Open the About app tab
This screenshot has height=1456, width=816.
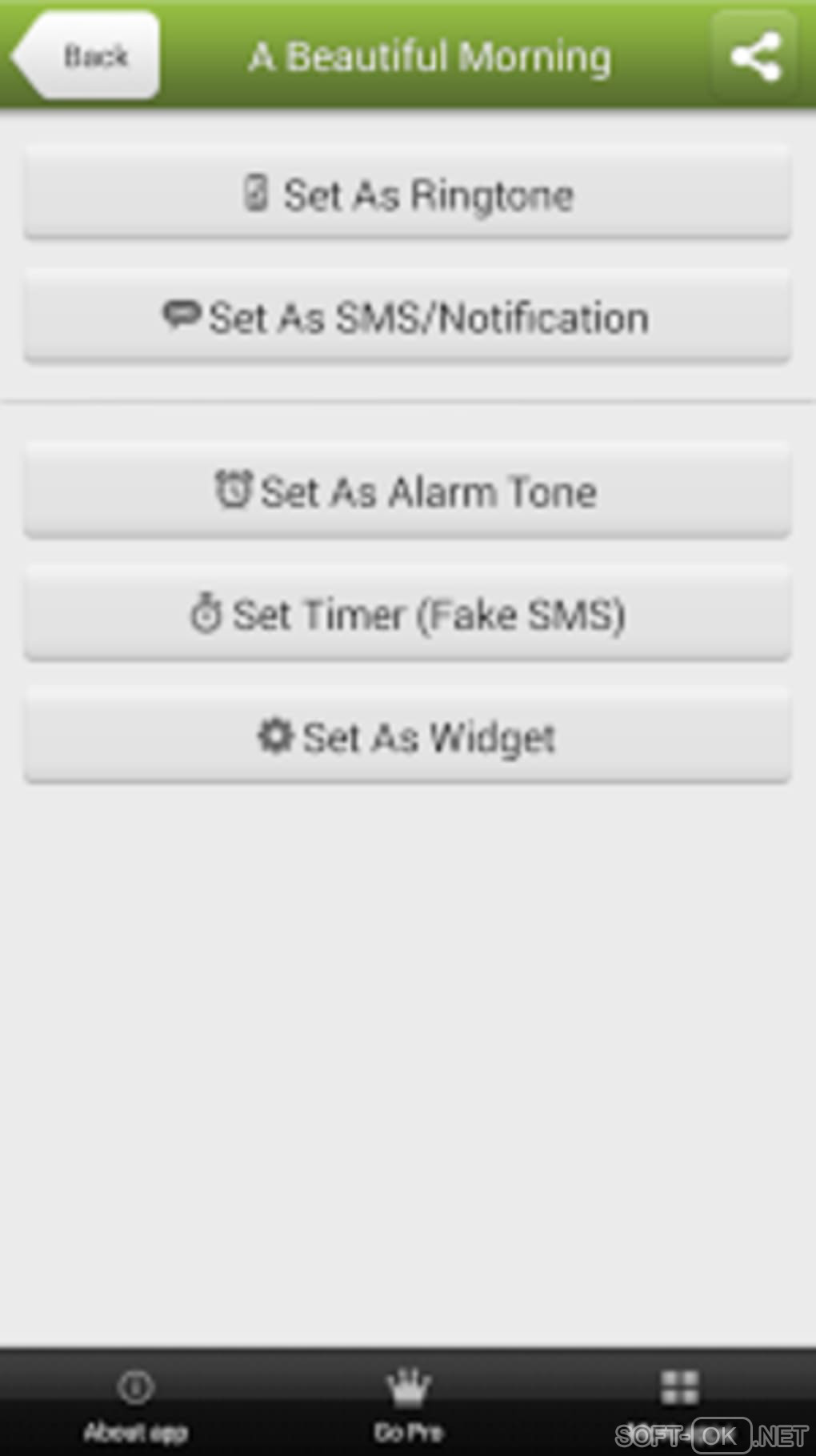click(135, 1402)
